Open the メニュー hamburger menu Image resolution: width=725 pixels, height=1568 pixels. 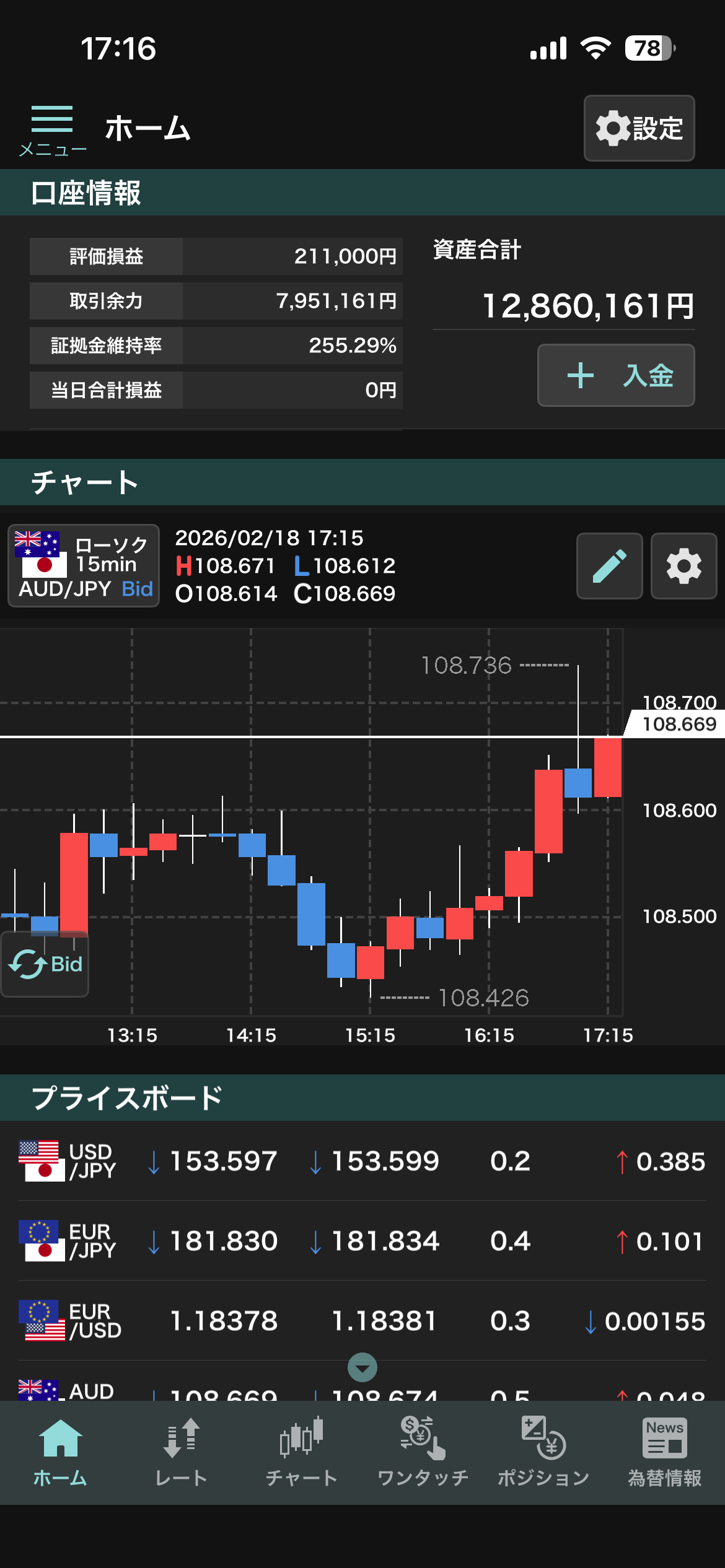coord(52,129)
